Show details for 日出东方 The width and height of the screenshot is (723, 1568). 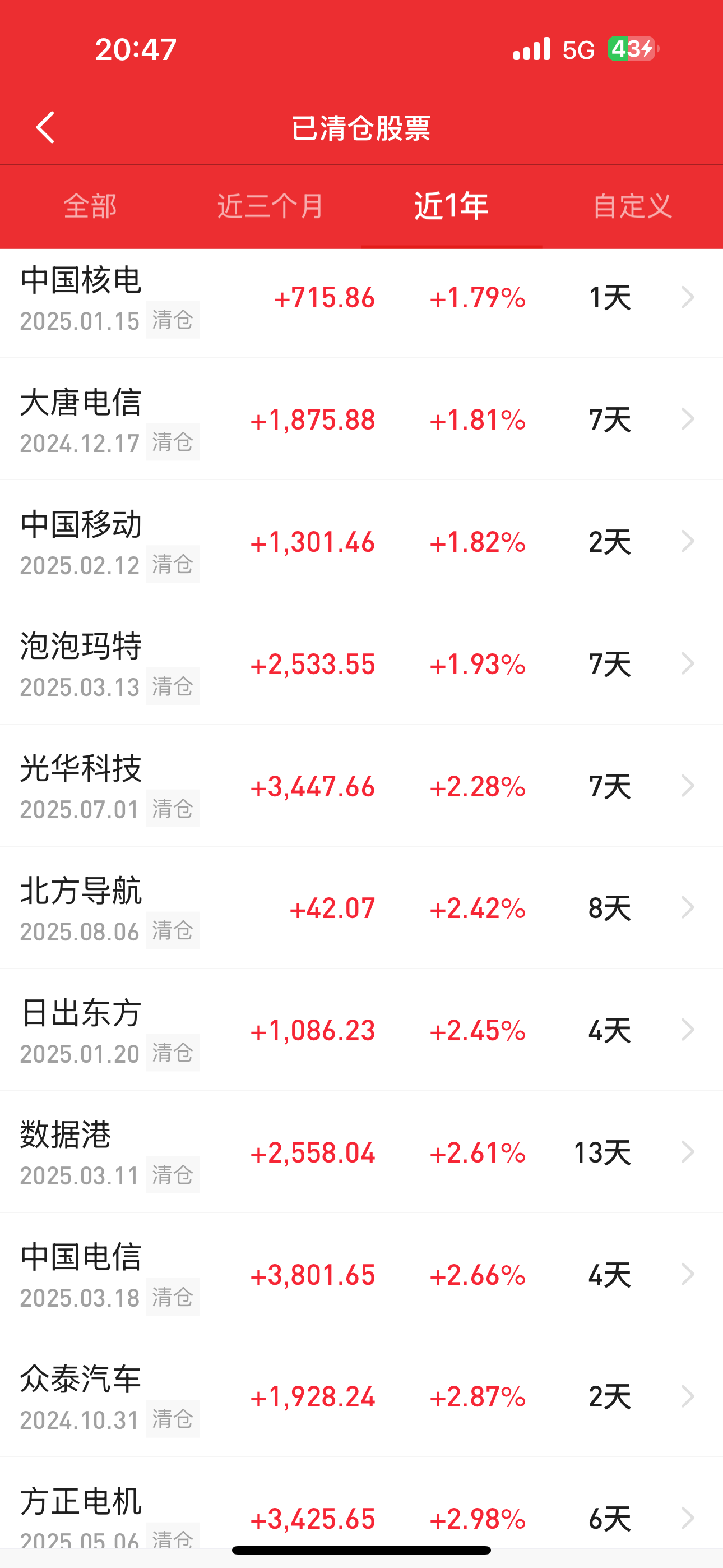pyautogui.click(x=361, y=1030)
